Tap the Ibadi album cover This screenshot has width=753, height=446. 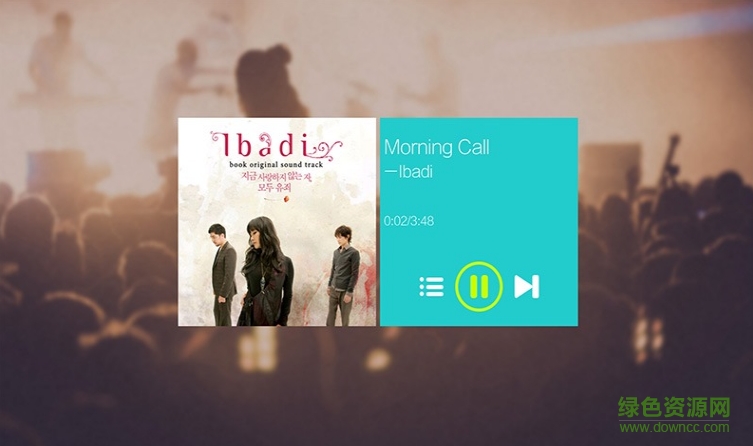277,222
